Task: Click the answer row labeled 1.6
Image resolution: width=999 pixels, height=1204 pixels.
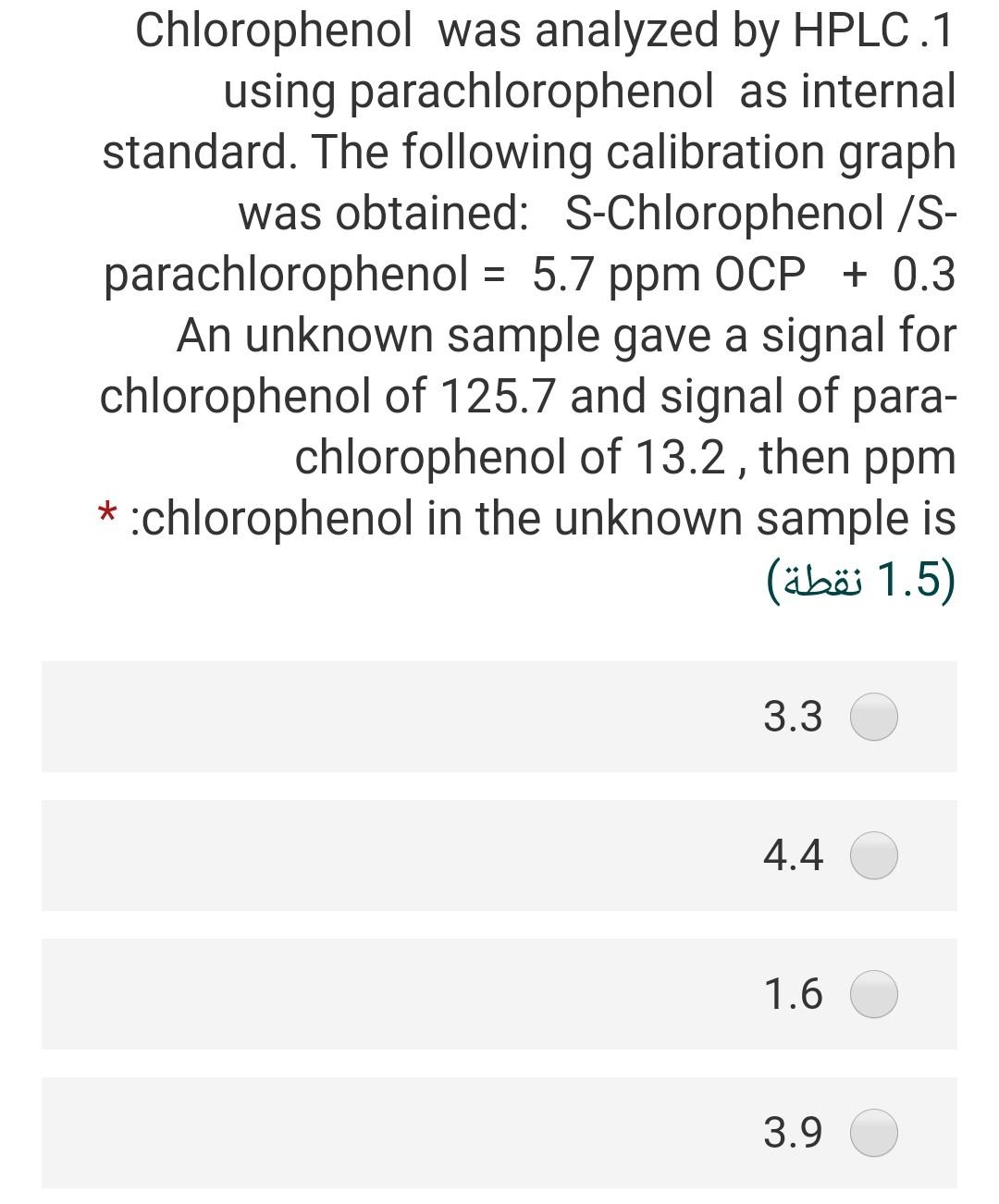Action: pyautogui.click(x=499, y=997)
